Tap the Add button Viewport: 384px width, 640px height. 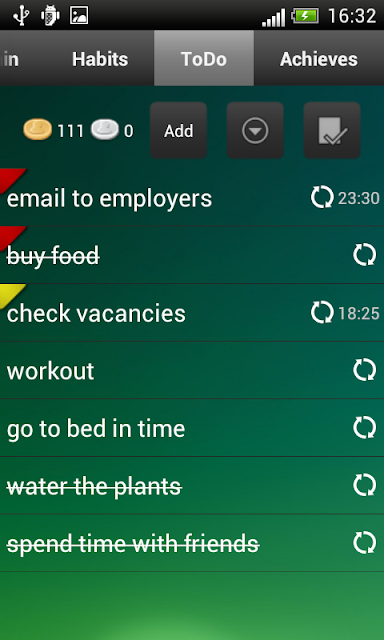click(178, 131)
